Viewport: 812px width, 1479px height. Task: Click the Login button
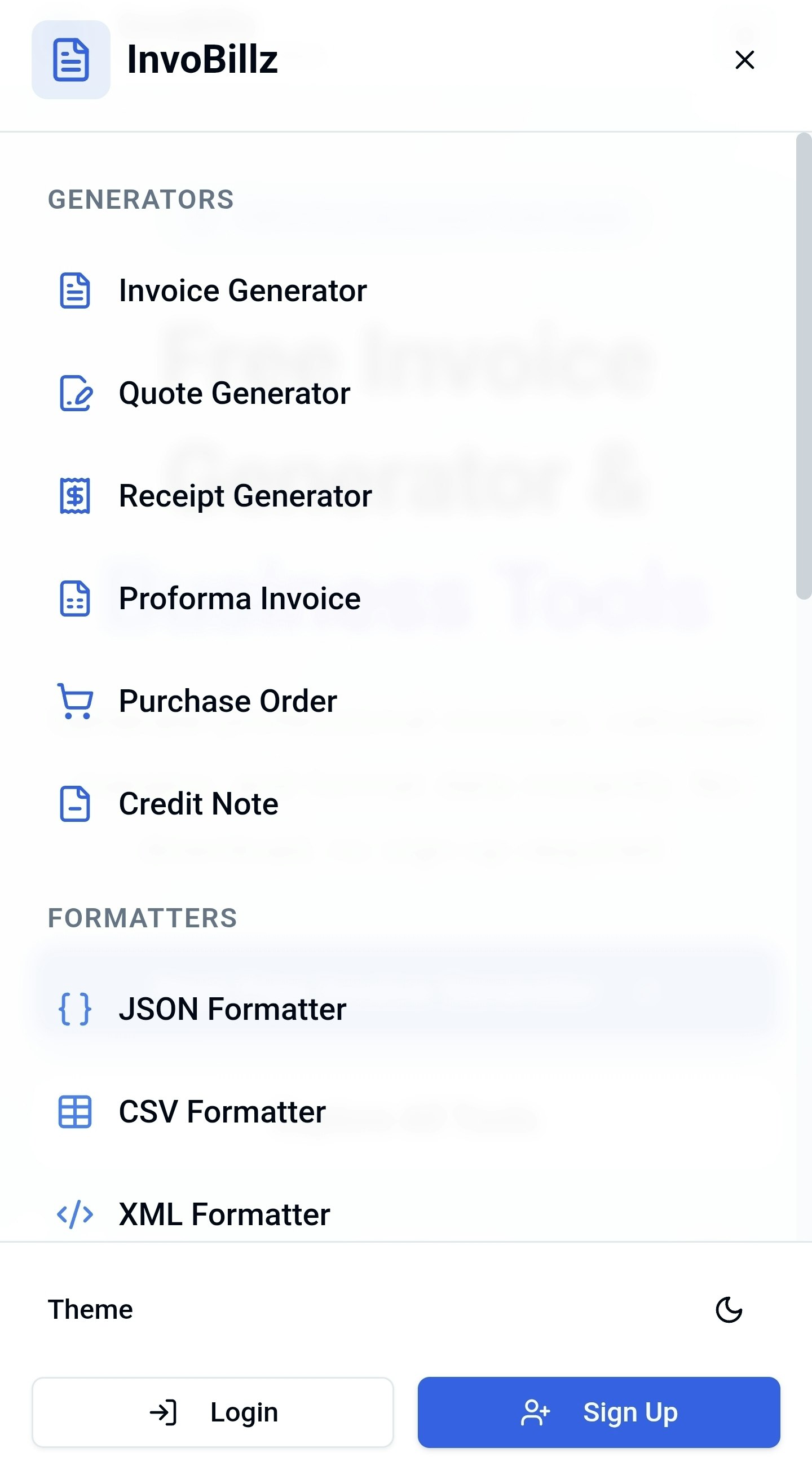pyautogui.click(x=214, y=1412)
